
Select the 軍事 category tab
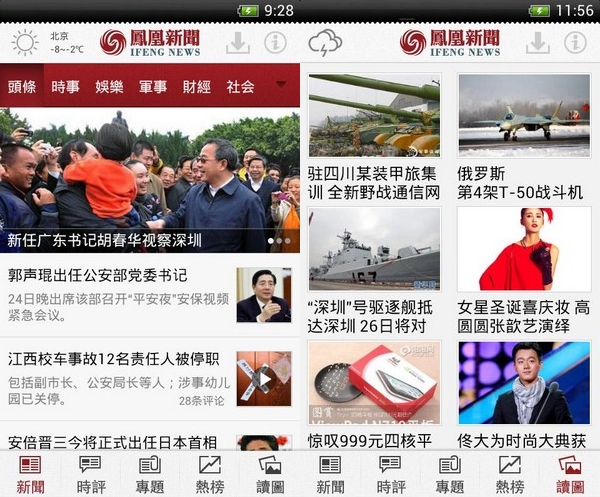153,86
